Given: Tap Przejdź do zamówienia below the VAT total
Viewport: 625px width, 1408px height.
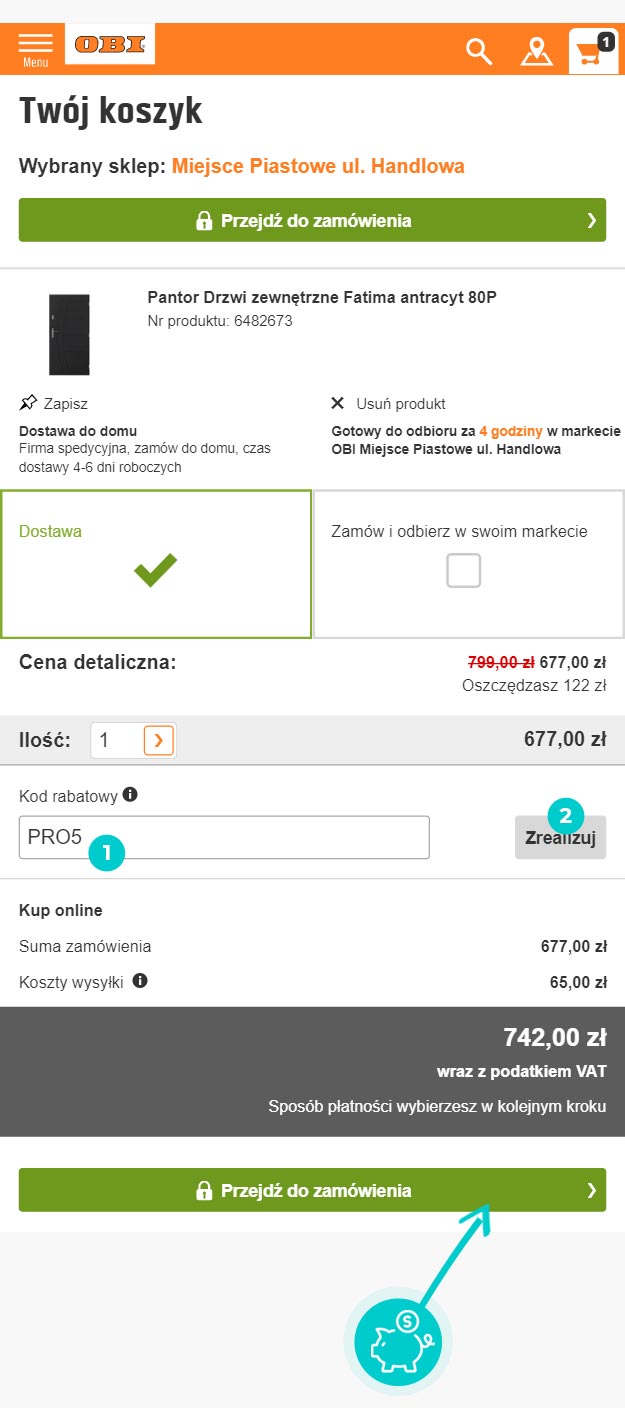Looking at the screenshot, I should pos(312,1190).
